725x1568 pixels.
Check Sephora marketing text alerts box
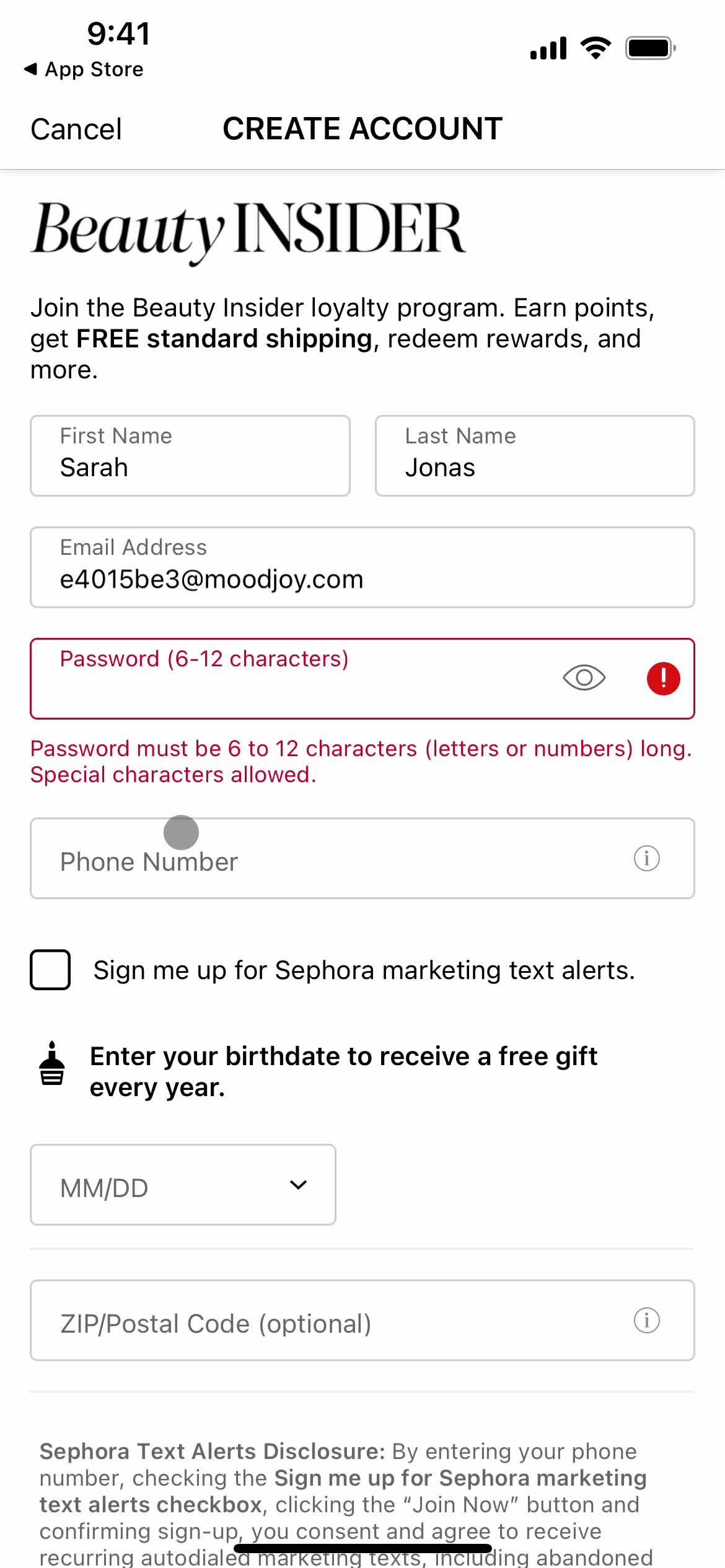(50, 970)
